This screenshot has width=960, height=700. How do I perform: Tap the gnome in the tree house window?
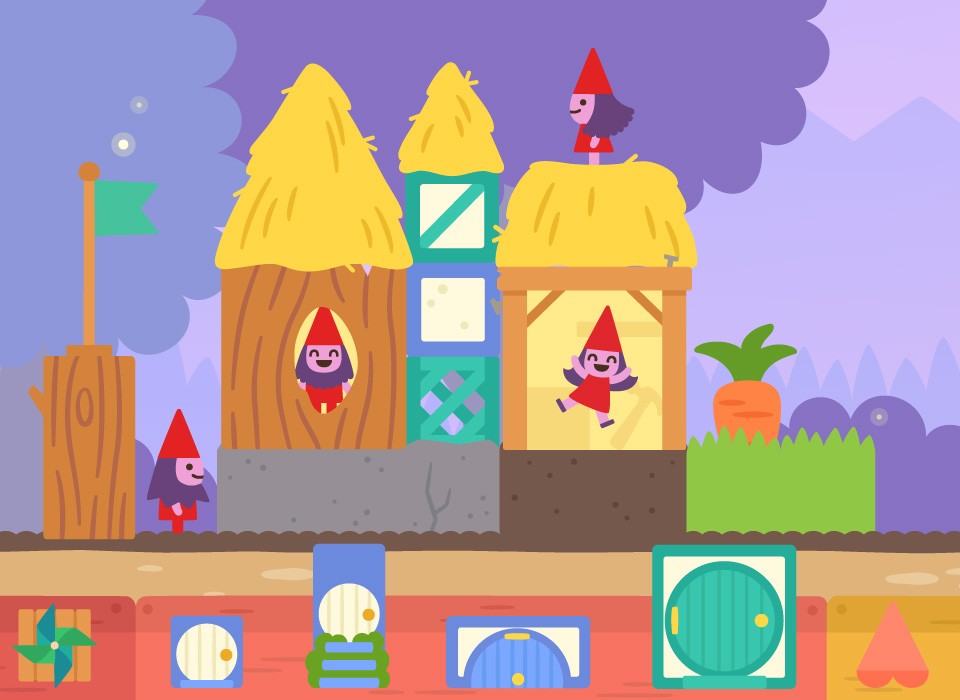tap(323, 362)
